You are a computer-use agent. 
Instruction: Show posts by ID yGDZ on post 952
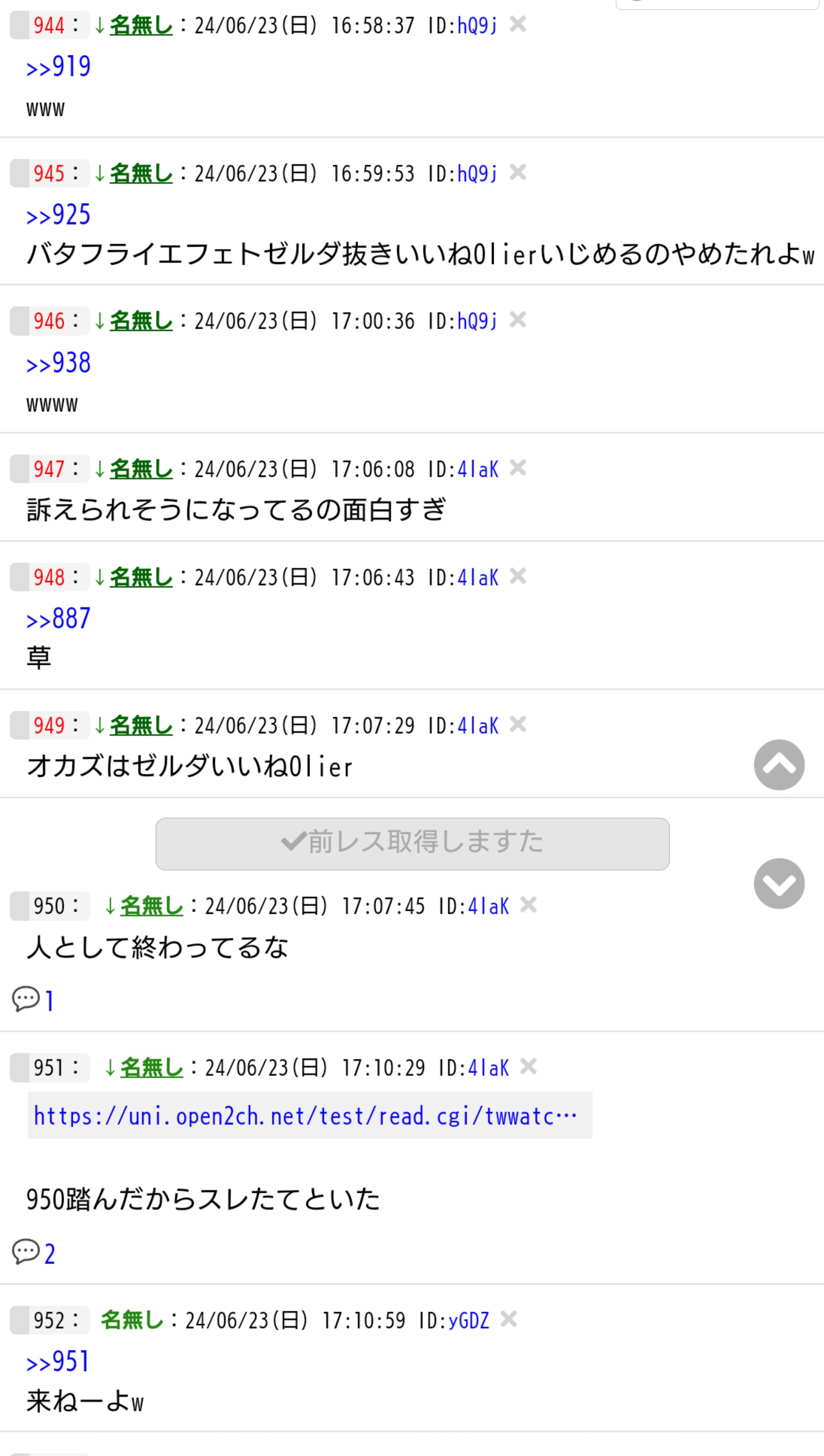coord(469,1321)
